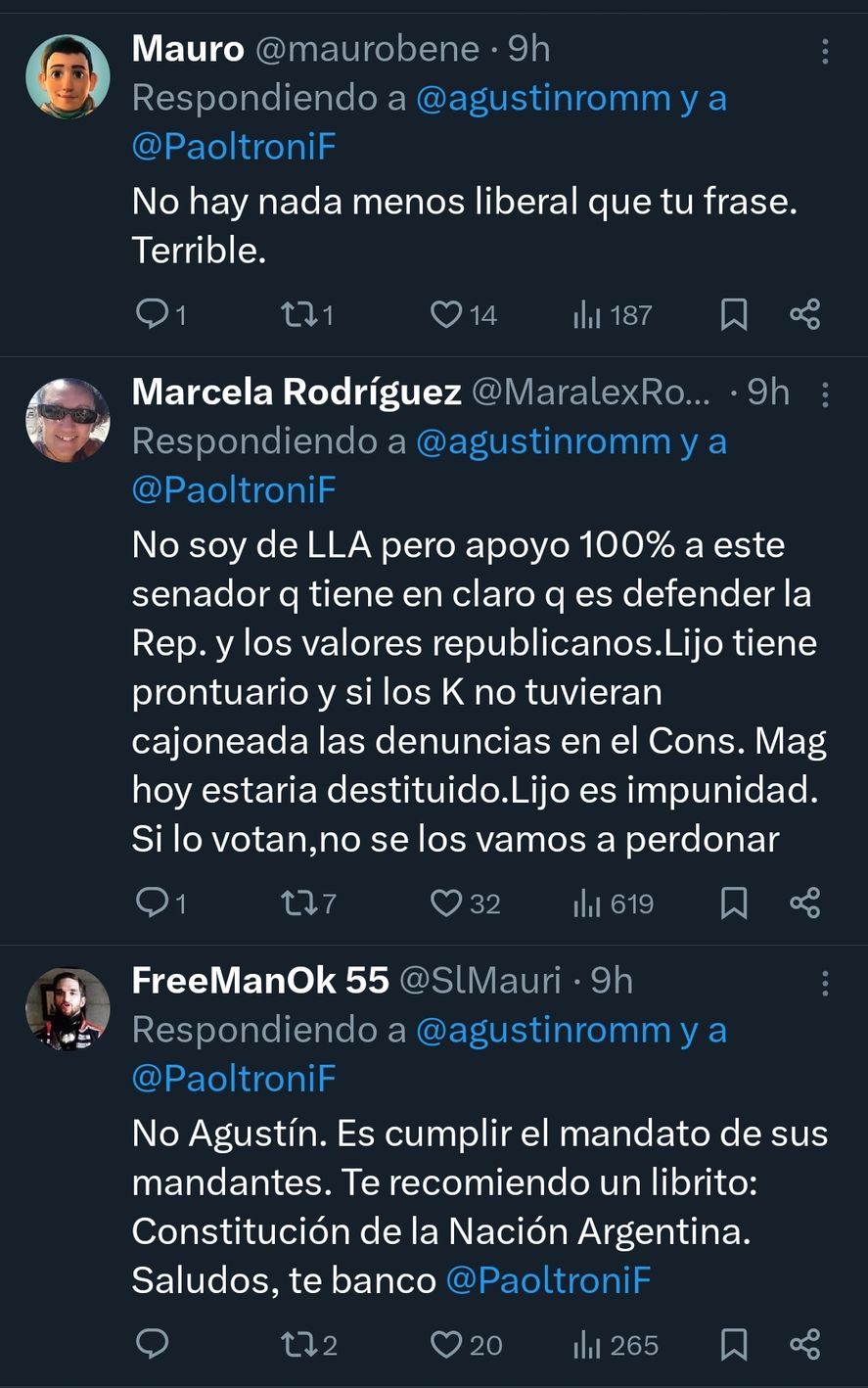Bookmark Marcela Rodríguez's reply
Image resolution: width=868 pixels, height=1388 pixels.
tap(734, 902)
